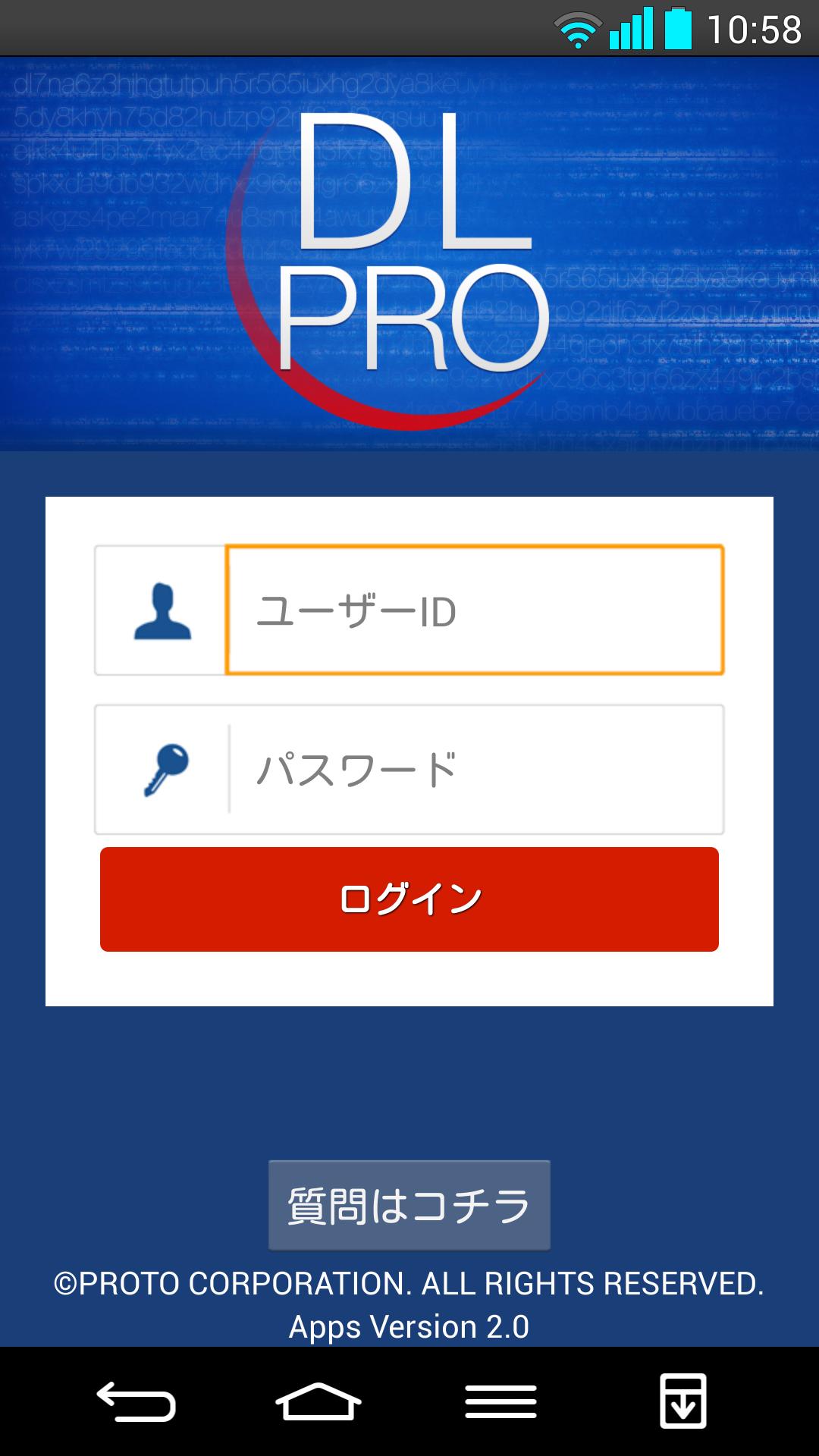Click the user silhouette icon beside ユーザーID
The width and height of the screenshot is (819, 1456).
(x=162, y=609)
